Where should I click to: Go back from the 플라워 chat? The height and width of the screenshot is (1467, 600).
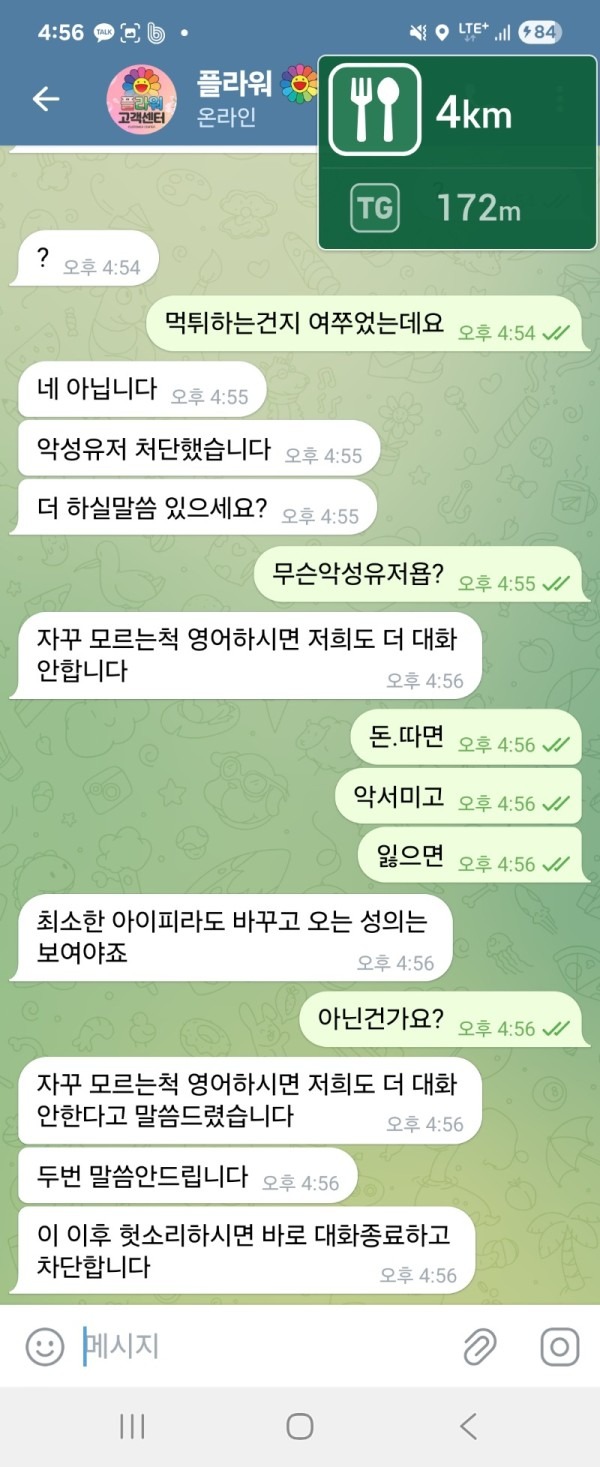(x=46, y=98)
